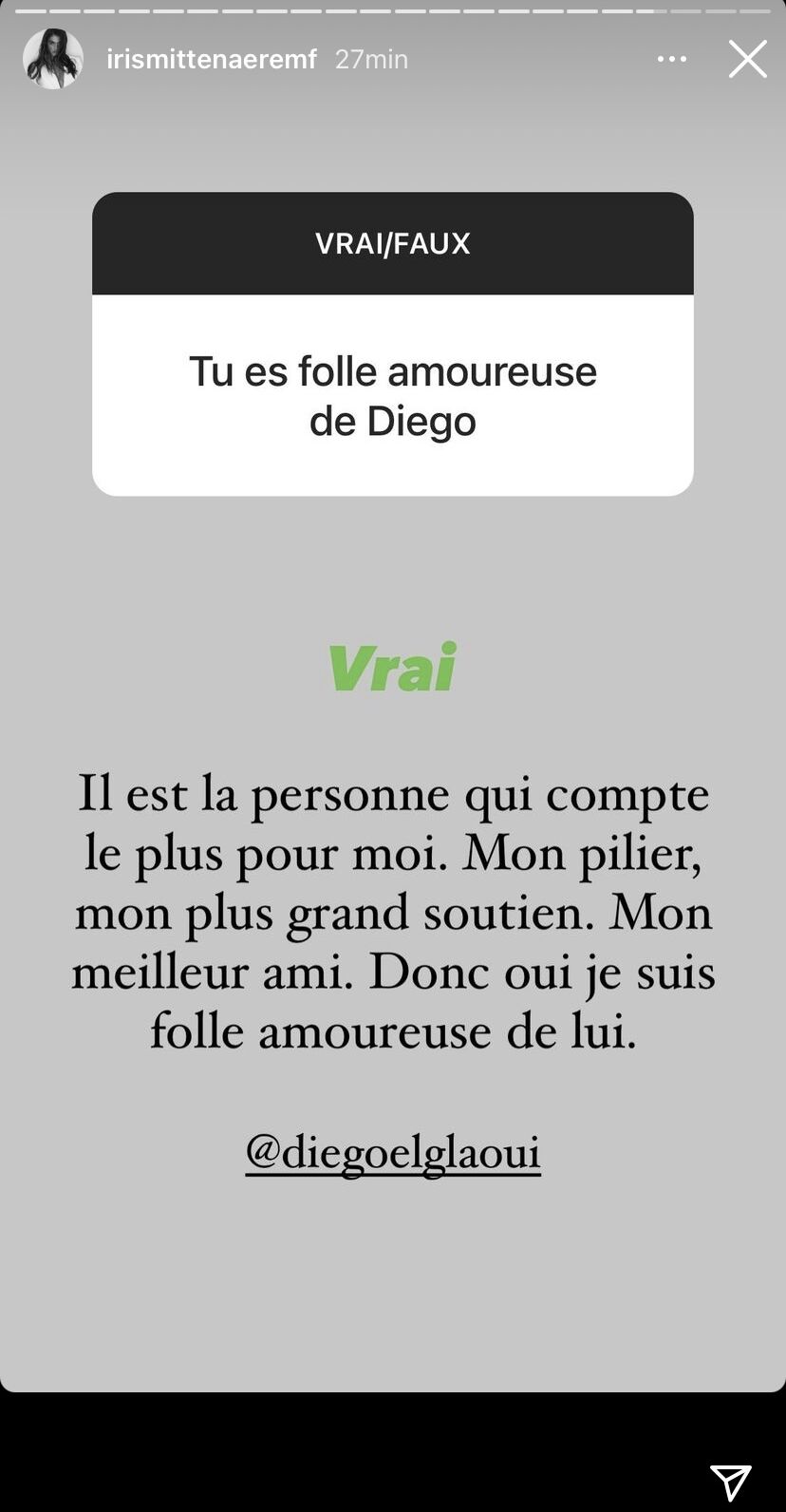
Task: Share this story with the send icon
Action: tap(730, 1457)
